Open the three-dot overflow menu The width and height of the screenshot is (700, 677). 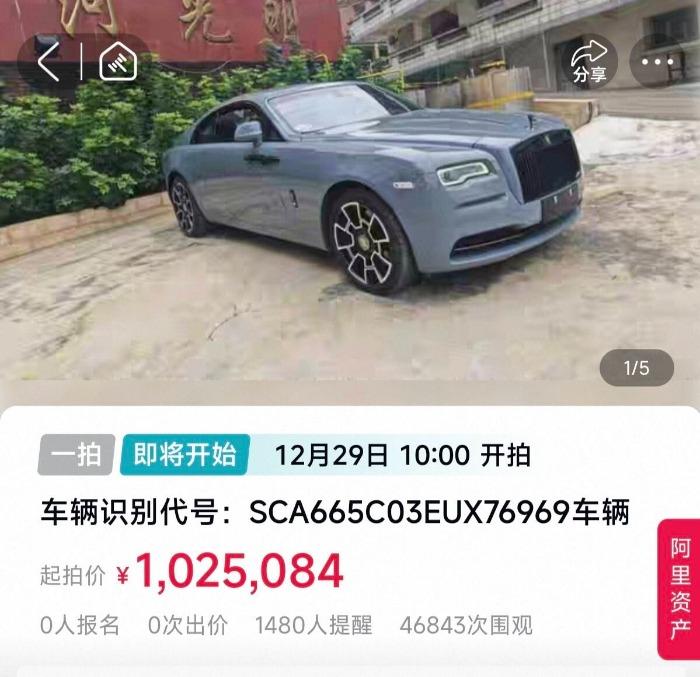click(657, 61)
